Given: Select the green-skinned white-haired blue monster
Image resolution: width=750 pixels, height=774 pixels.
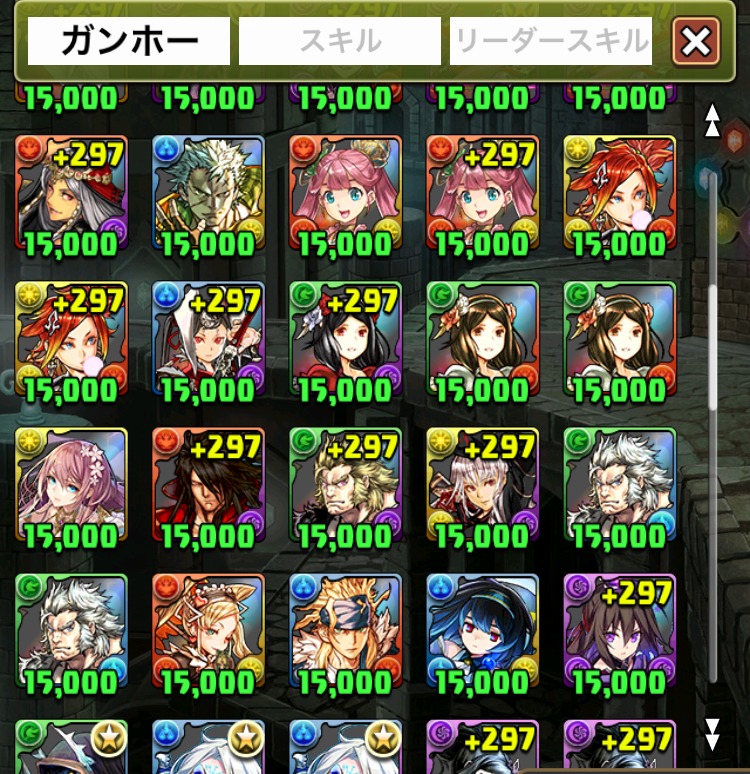Looking at the screenshot, I should [x=208, y=190].
